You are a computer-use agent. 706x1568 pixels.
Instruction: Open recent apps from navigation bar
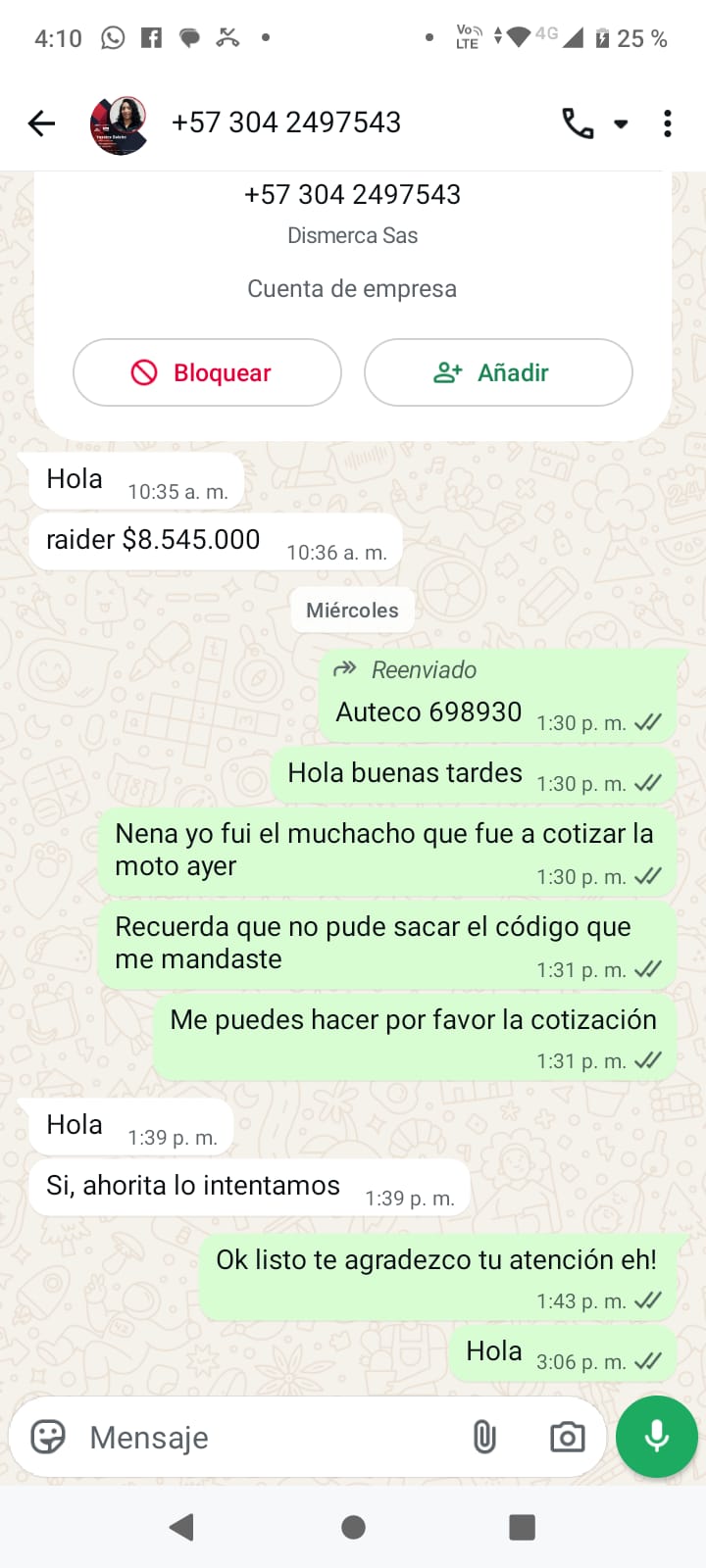pyautogui.click(x=522, y=1527)
